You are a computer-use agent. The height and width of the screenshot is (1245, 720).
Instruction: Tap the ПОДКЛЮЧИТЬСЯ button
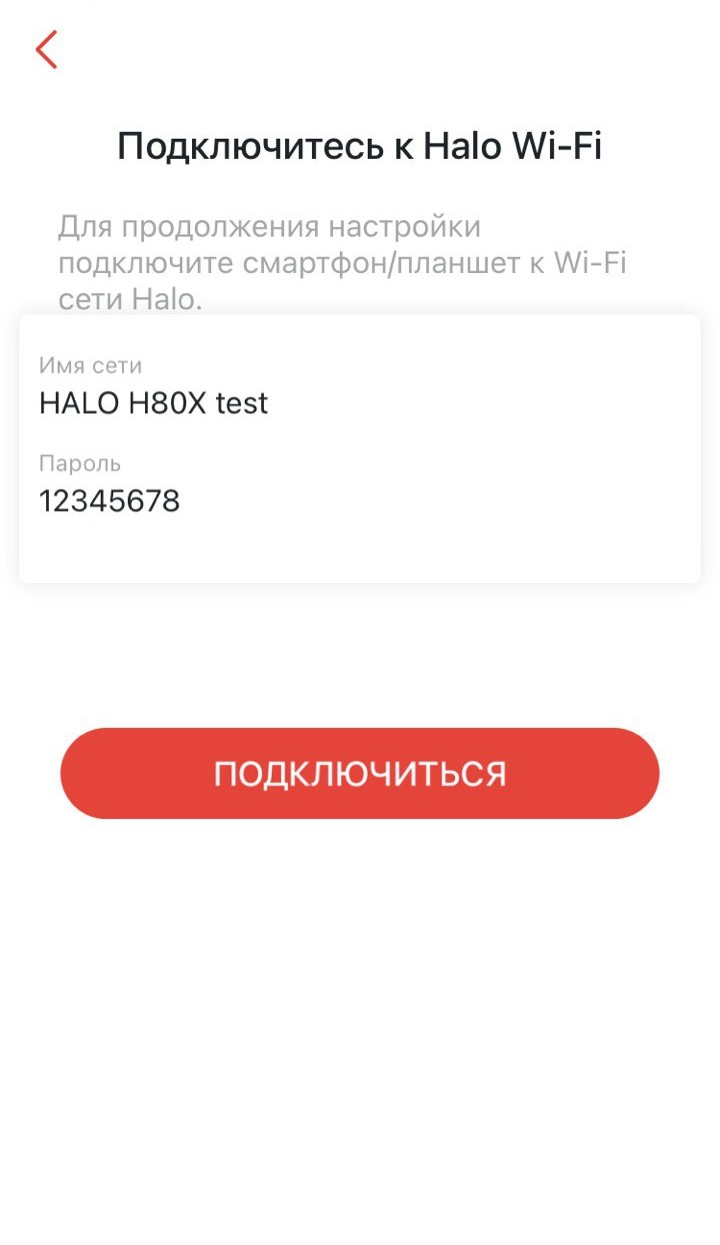tap(360, 773)
